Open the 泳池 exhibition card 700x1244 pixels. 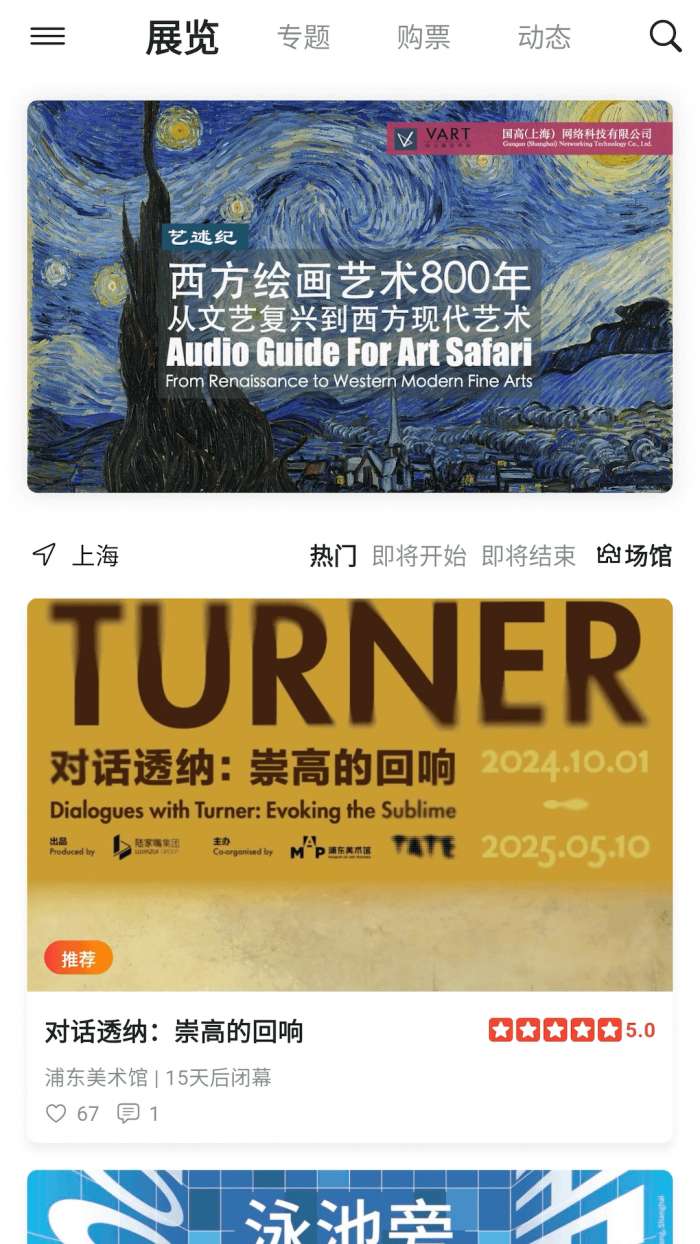click(x=350, y=1208)
